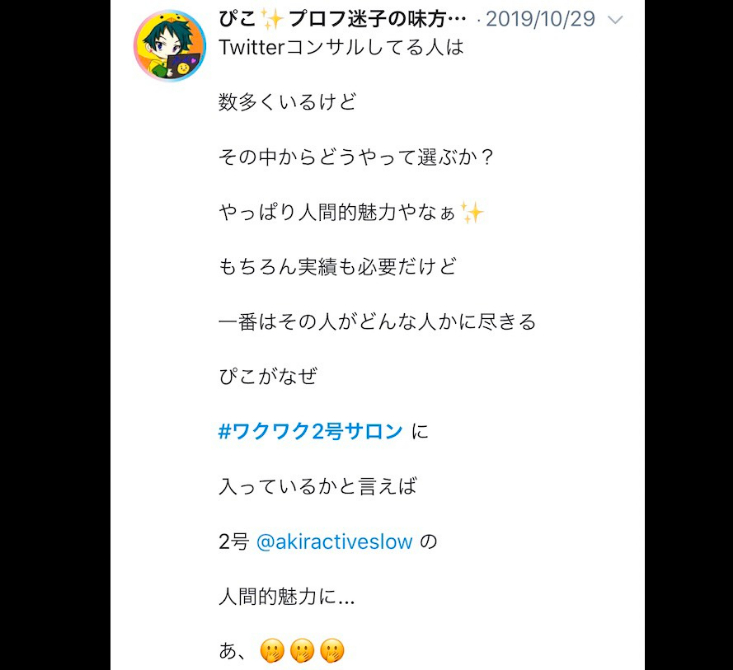733x670 pixels.
Task: Open ぴこ's profile avatar
Action: (170, 46)
